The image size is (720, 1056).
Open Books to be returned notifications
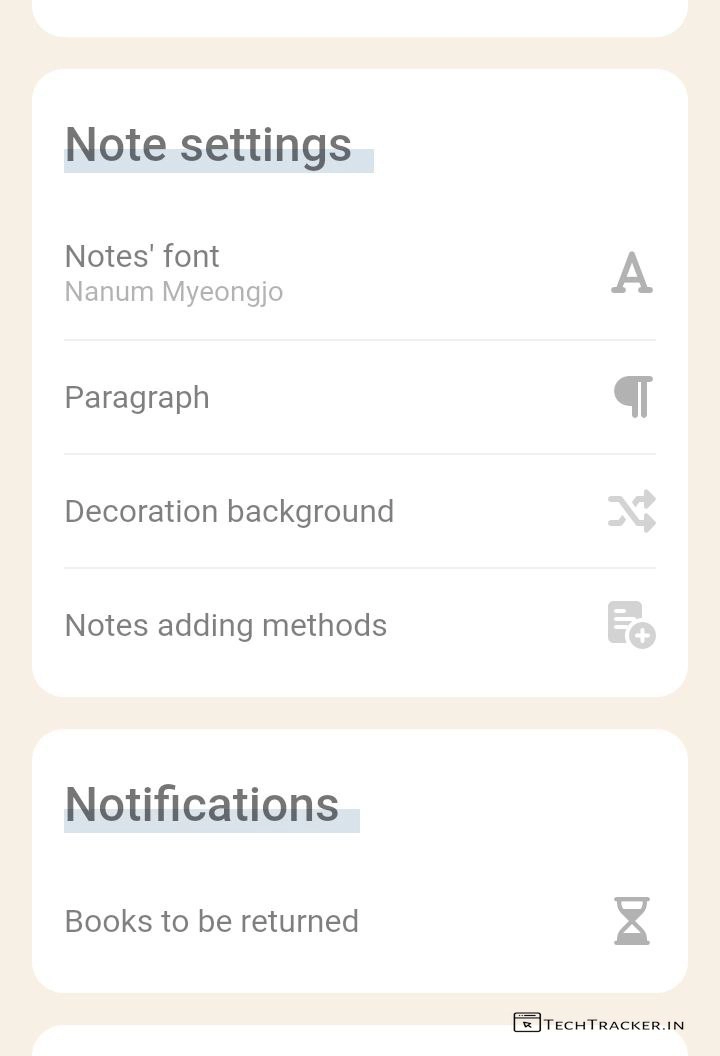point(359,921)
